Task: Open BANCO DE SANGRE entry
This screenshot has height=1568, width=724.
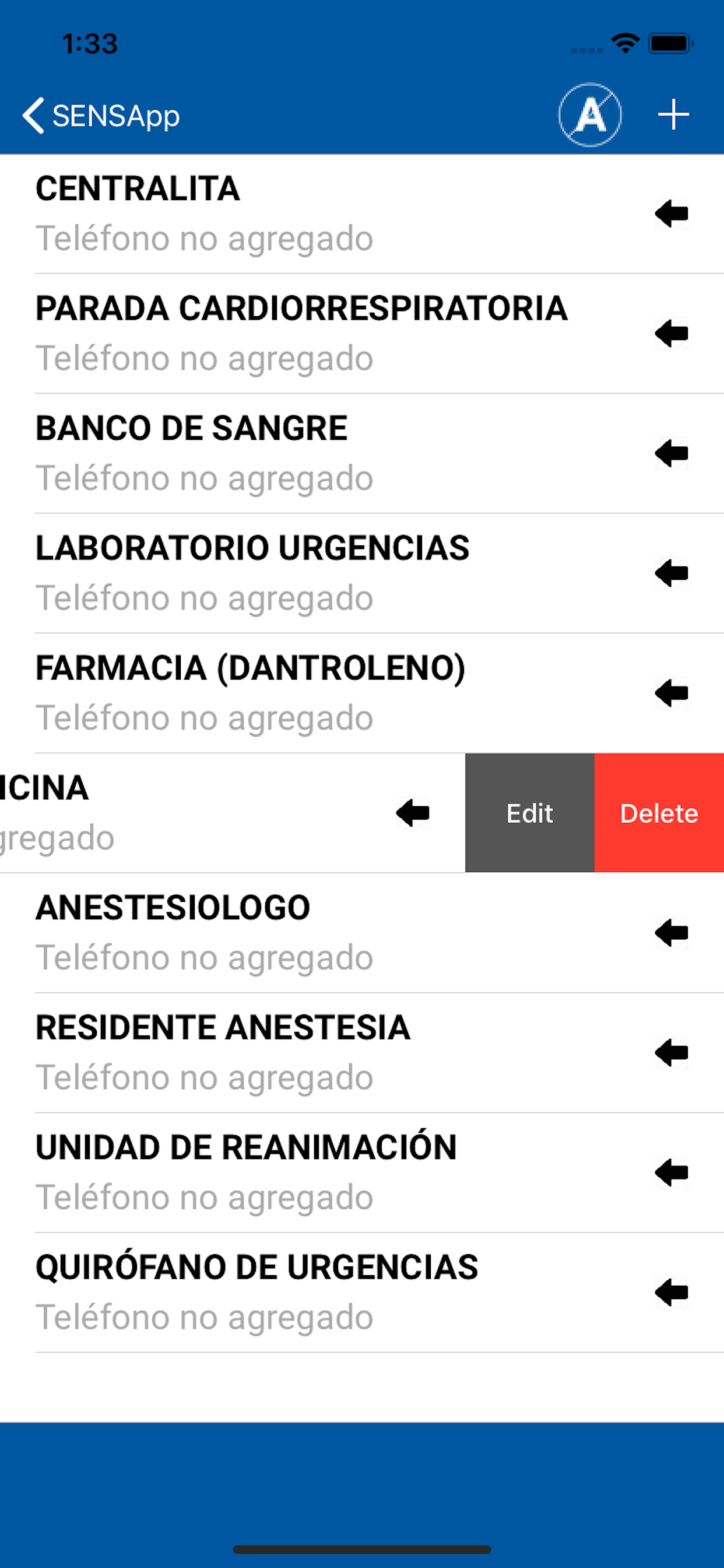Action: 362,453
